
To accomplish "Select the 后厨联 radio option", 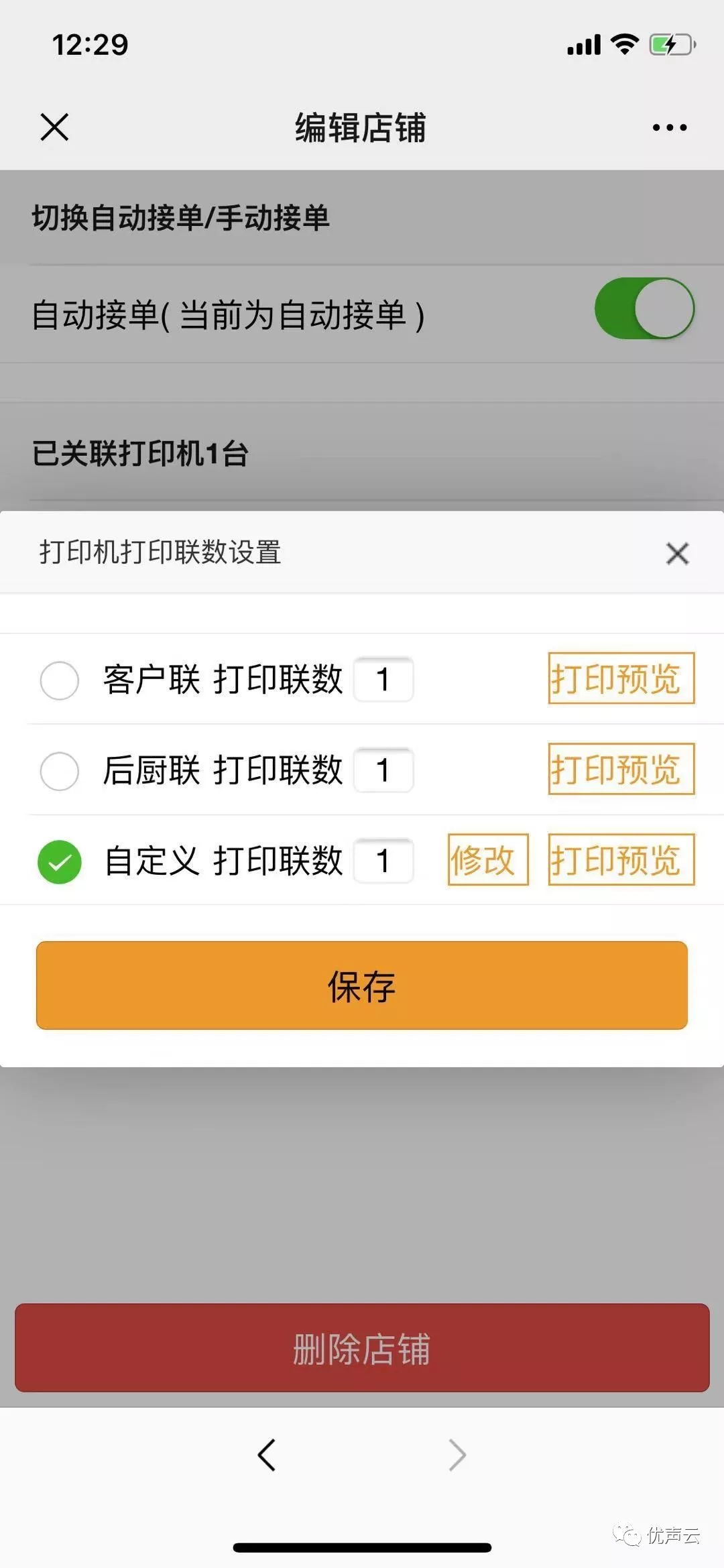I will [60, 771].
